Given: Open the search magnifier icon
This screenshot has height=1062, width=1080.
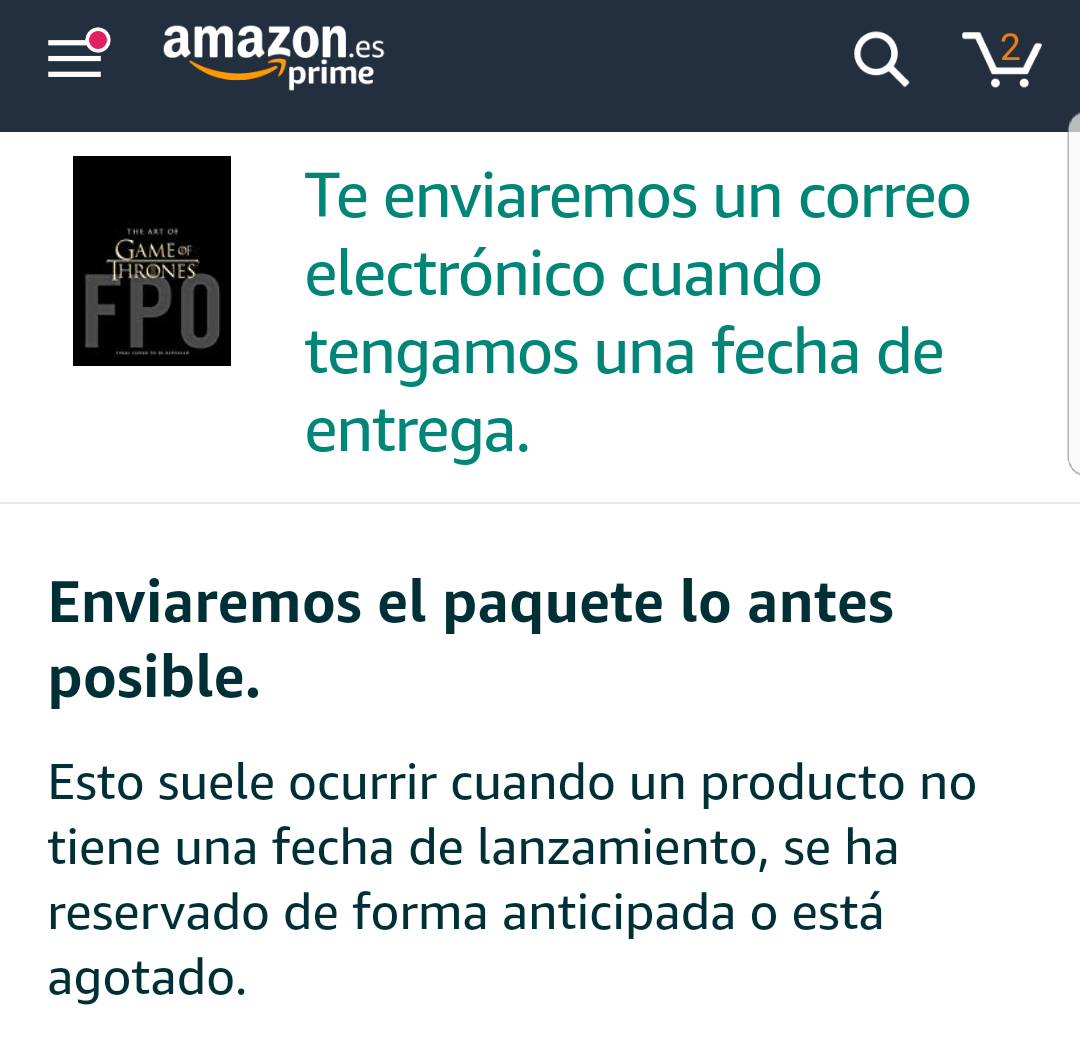Looking at the screenshot, I should [x=880, y=59].
